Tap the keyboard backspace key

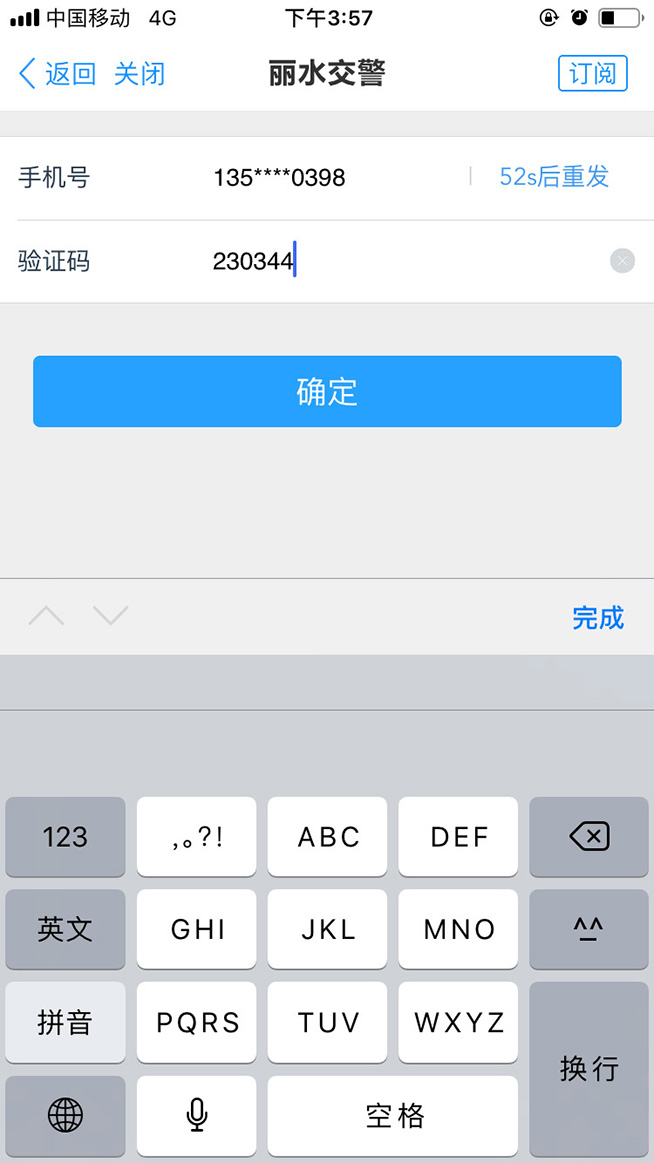589,837
